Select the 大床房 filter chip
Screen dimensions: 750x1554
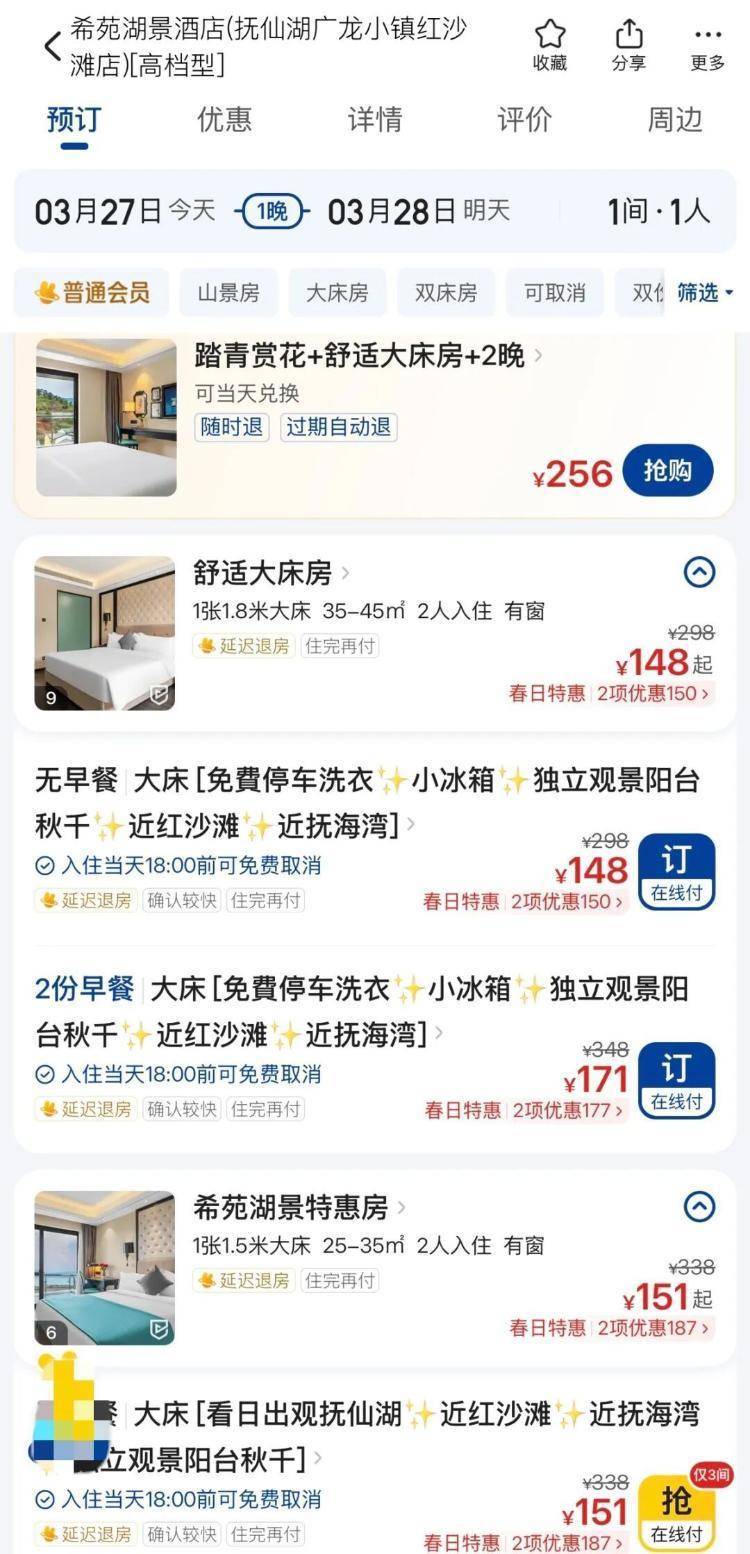(337, 293)
